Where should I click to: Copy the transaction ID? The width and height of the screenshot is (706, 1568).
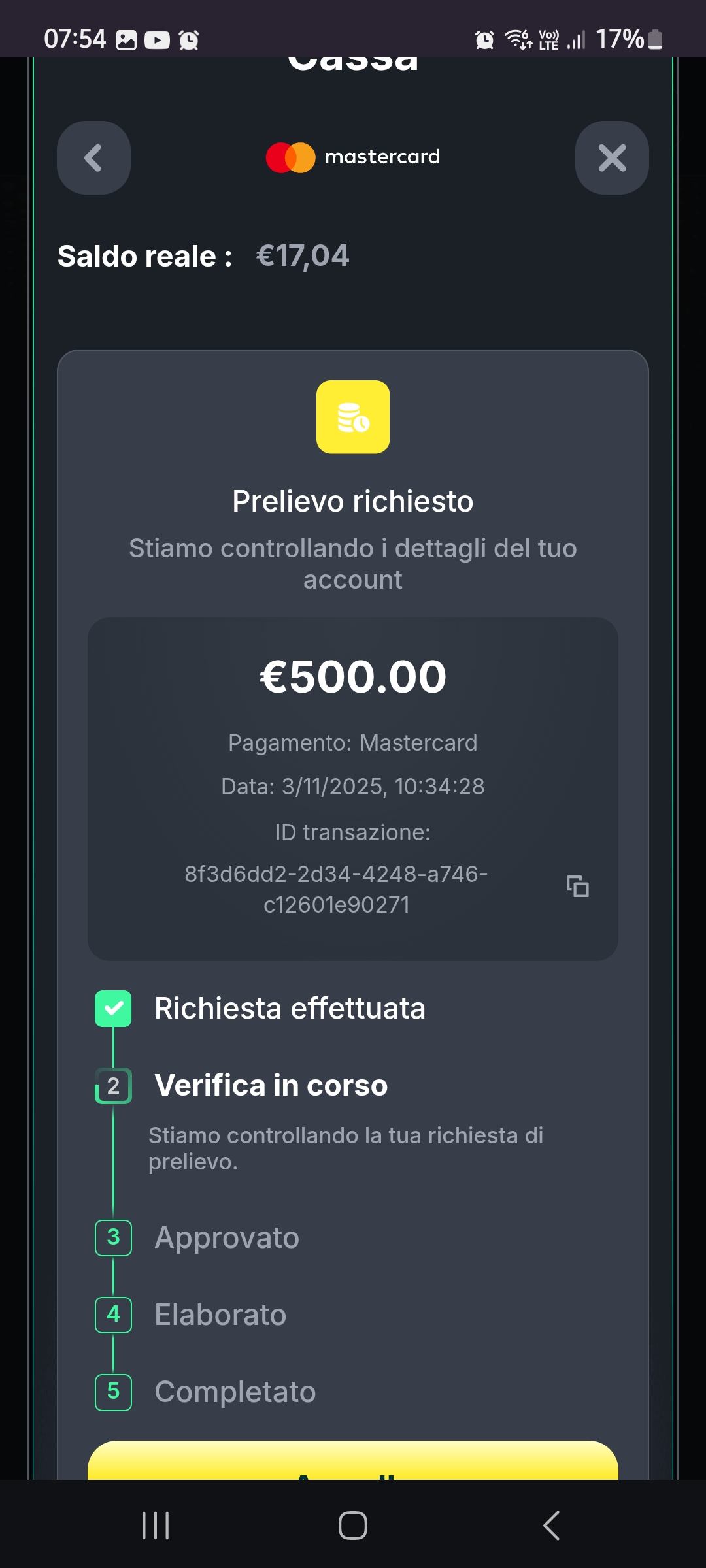[578, 887]
